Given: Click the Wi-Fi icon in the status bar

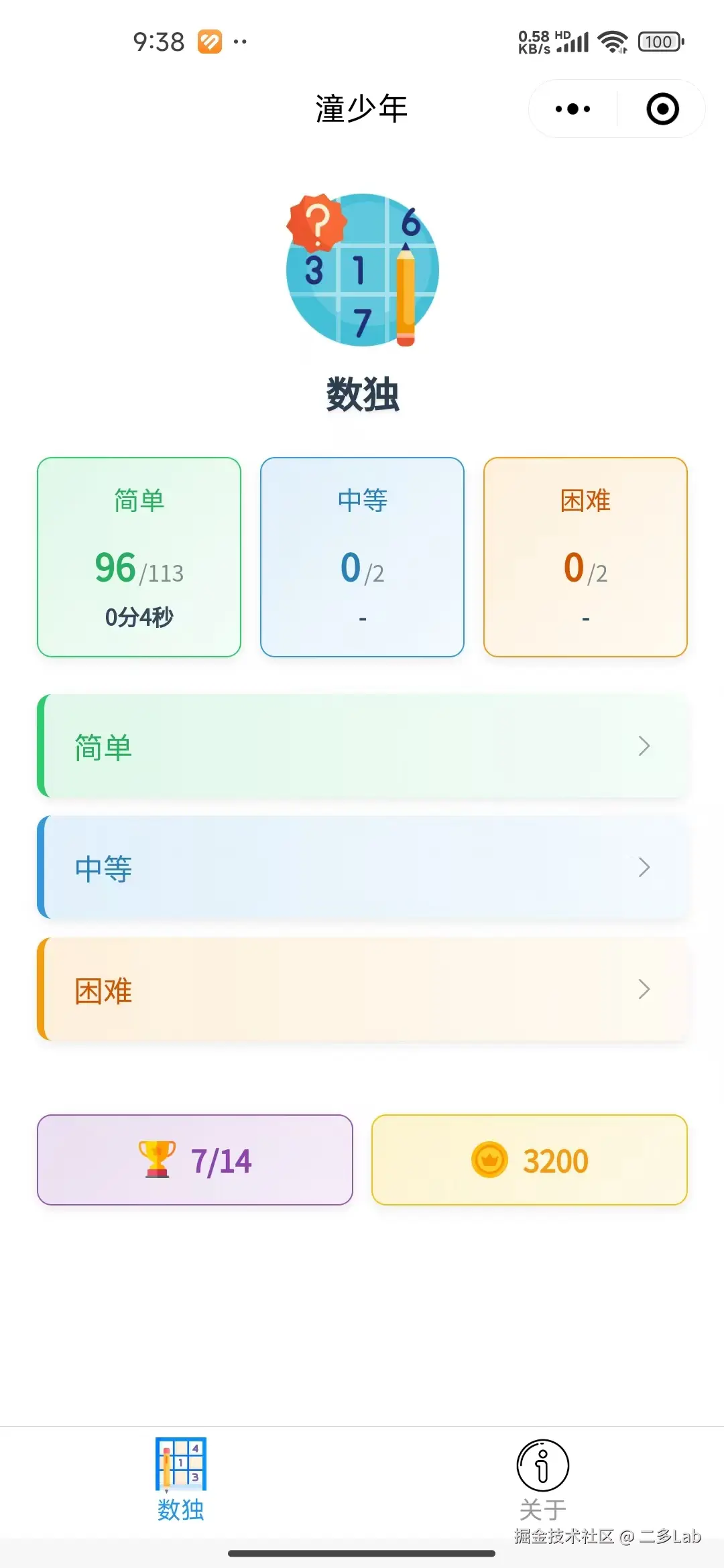Looking at the screenshot, I should (x=612, y=42).
